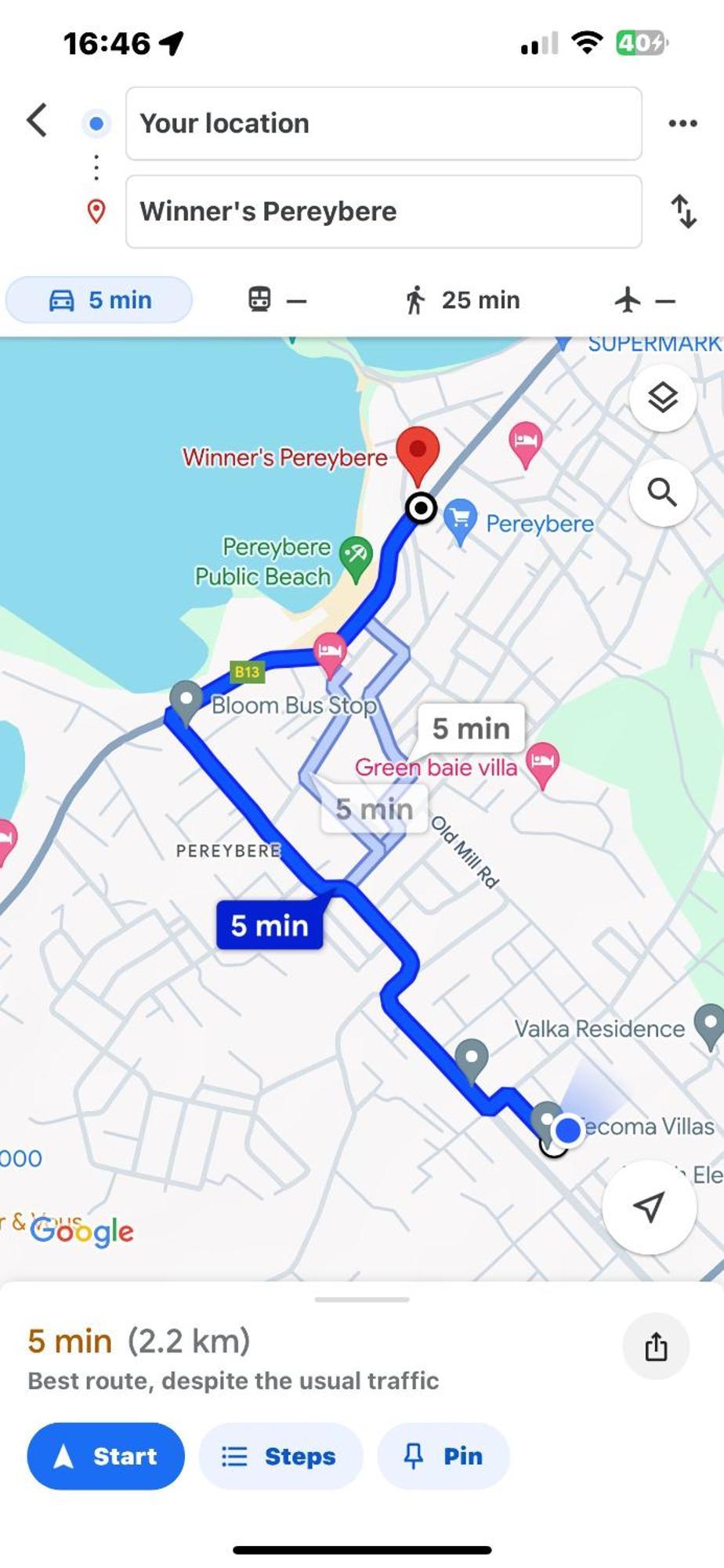Open the three-dot overflow menu
The height and width of the screenshot is (1568, 724).
[x=682, y=123]
